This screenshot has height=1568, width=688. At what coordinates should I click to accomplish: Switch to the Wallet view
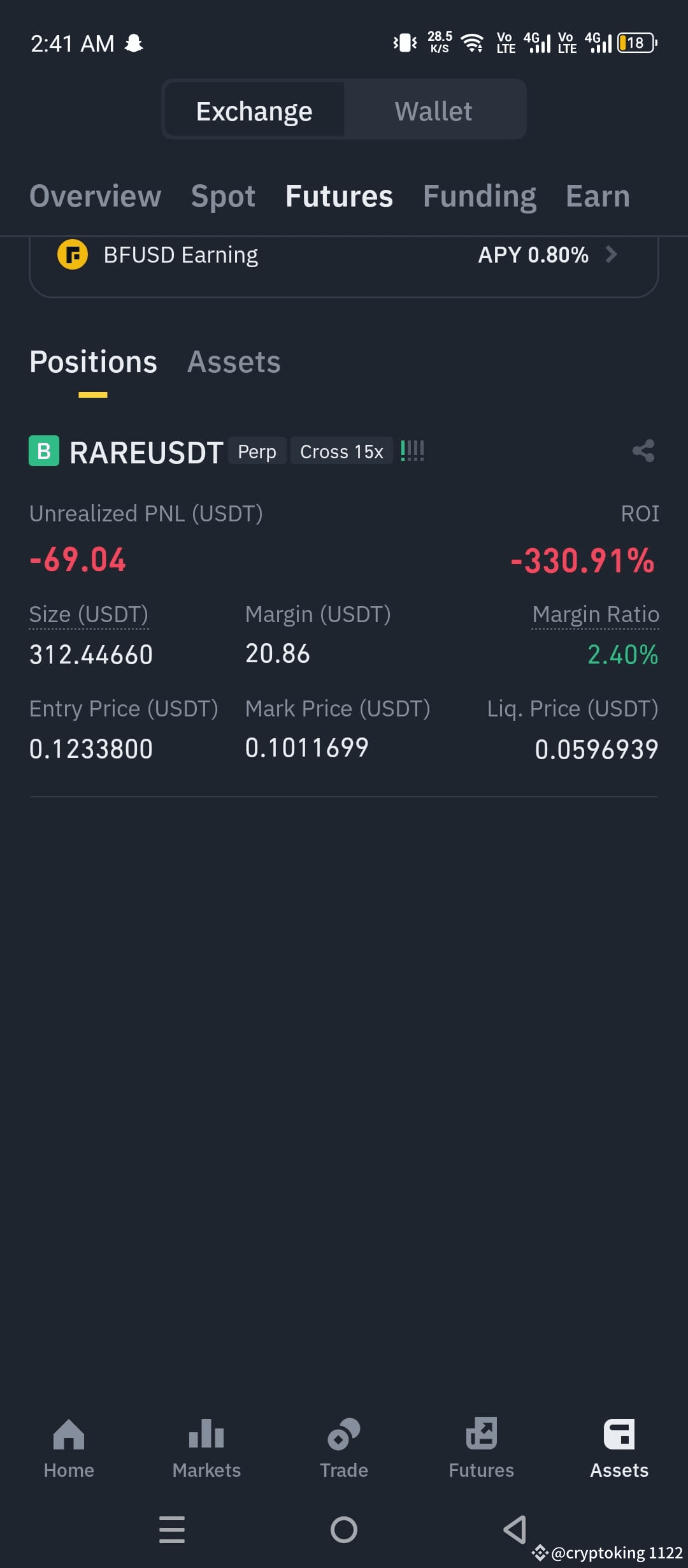coord(434,110)
